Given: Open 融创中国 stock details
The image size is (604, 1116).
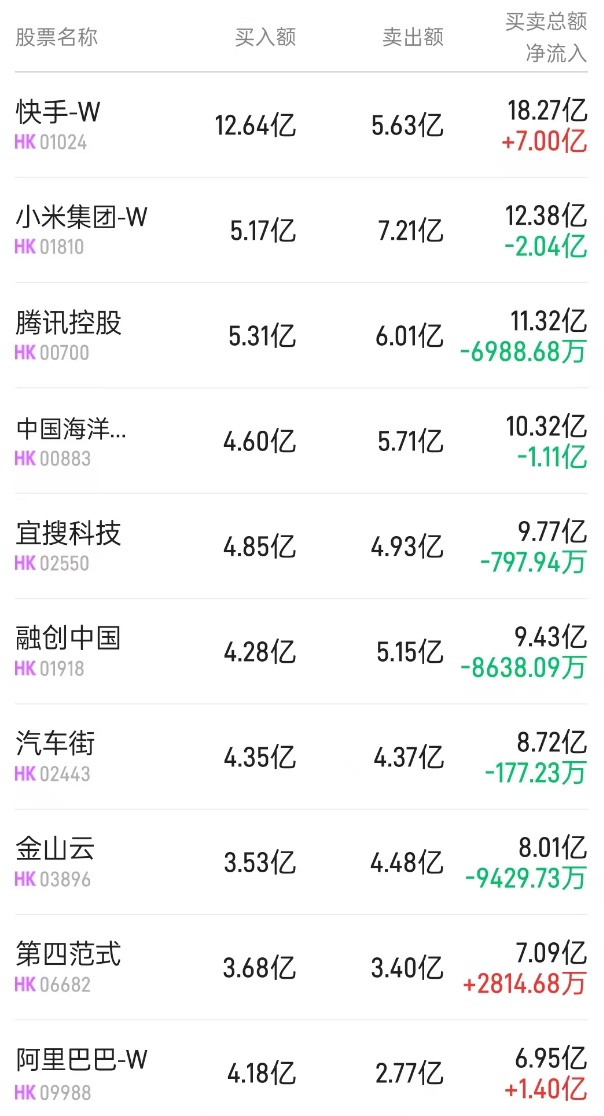Looking at the screenshot, I should (x=68, y=639).
